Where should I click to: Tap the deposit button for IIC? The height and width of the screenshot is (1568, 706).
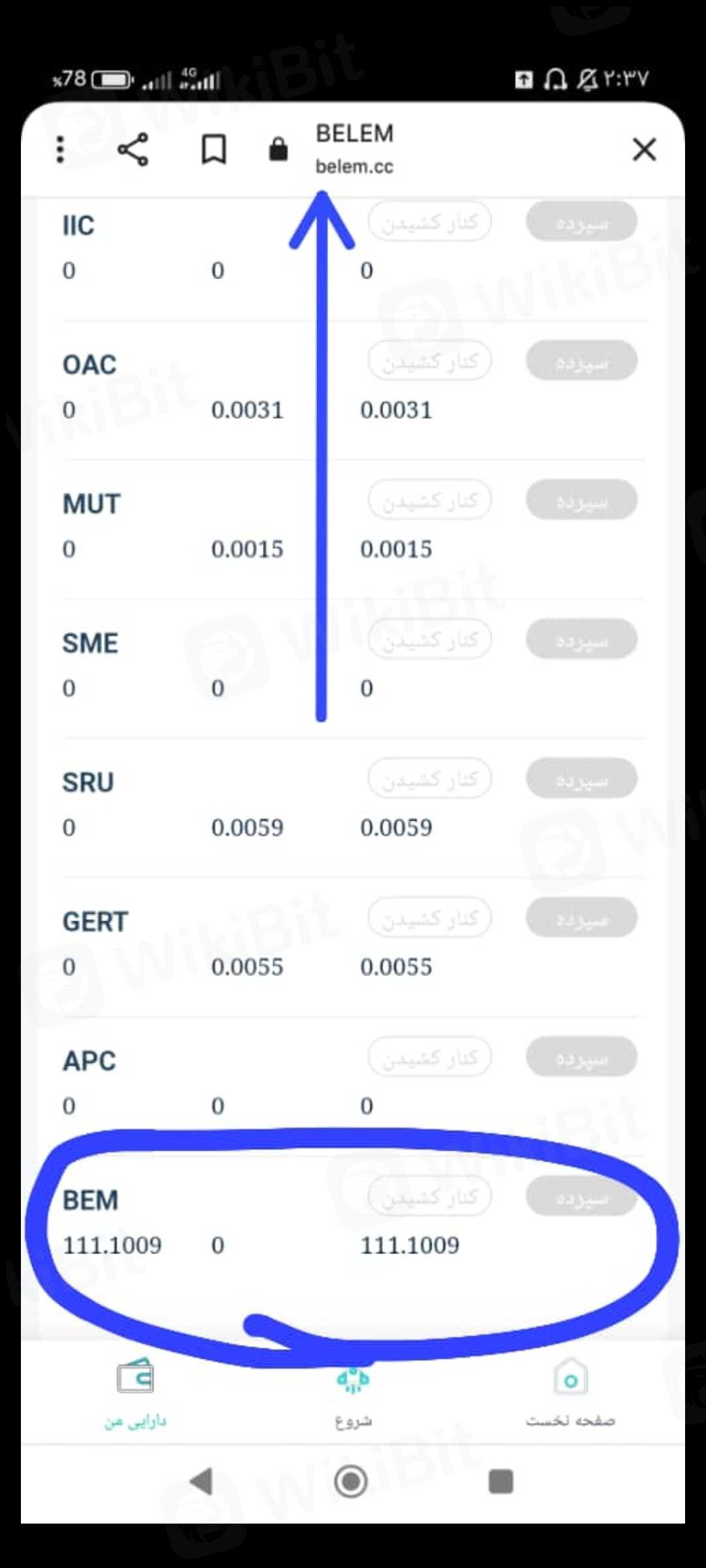tap(581, 222)
